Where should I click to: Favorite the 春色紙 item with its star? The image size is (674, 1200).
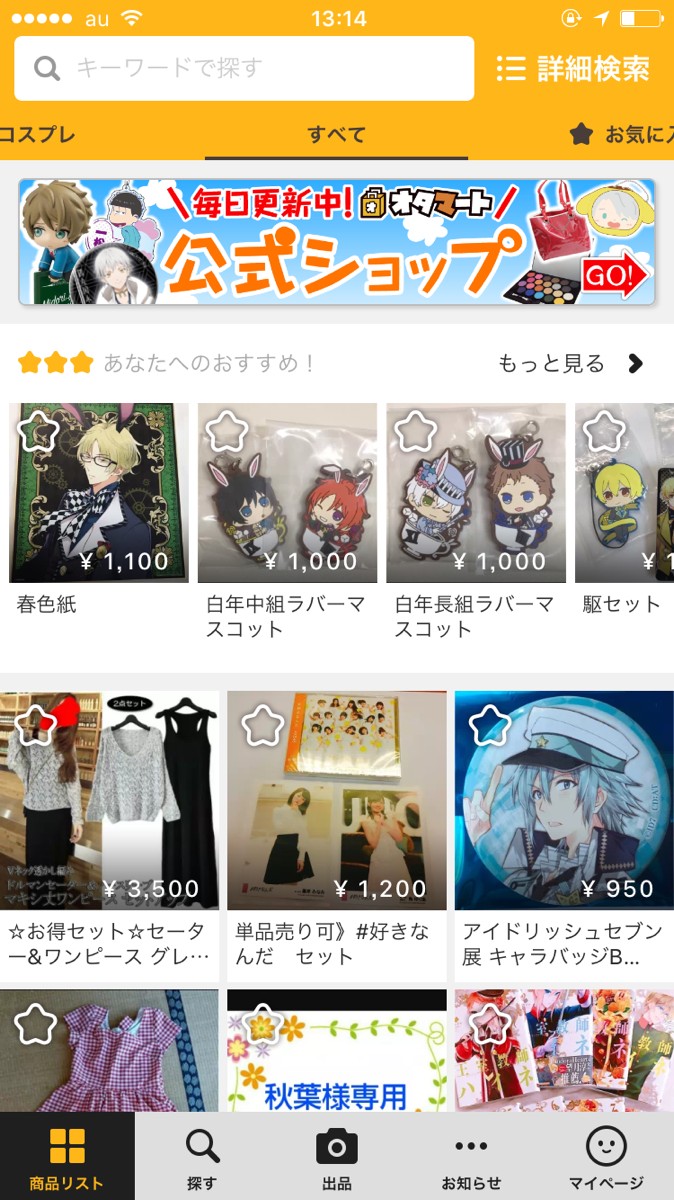point(38,432)
